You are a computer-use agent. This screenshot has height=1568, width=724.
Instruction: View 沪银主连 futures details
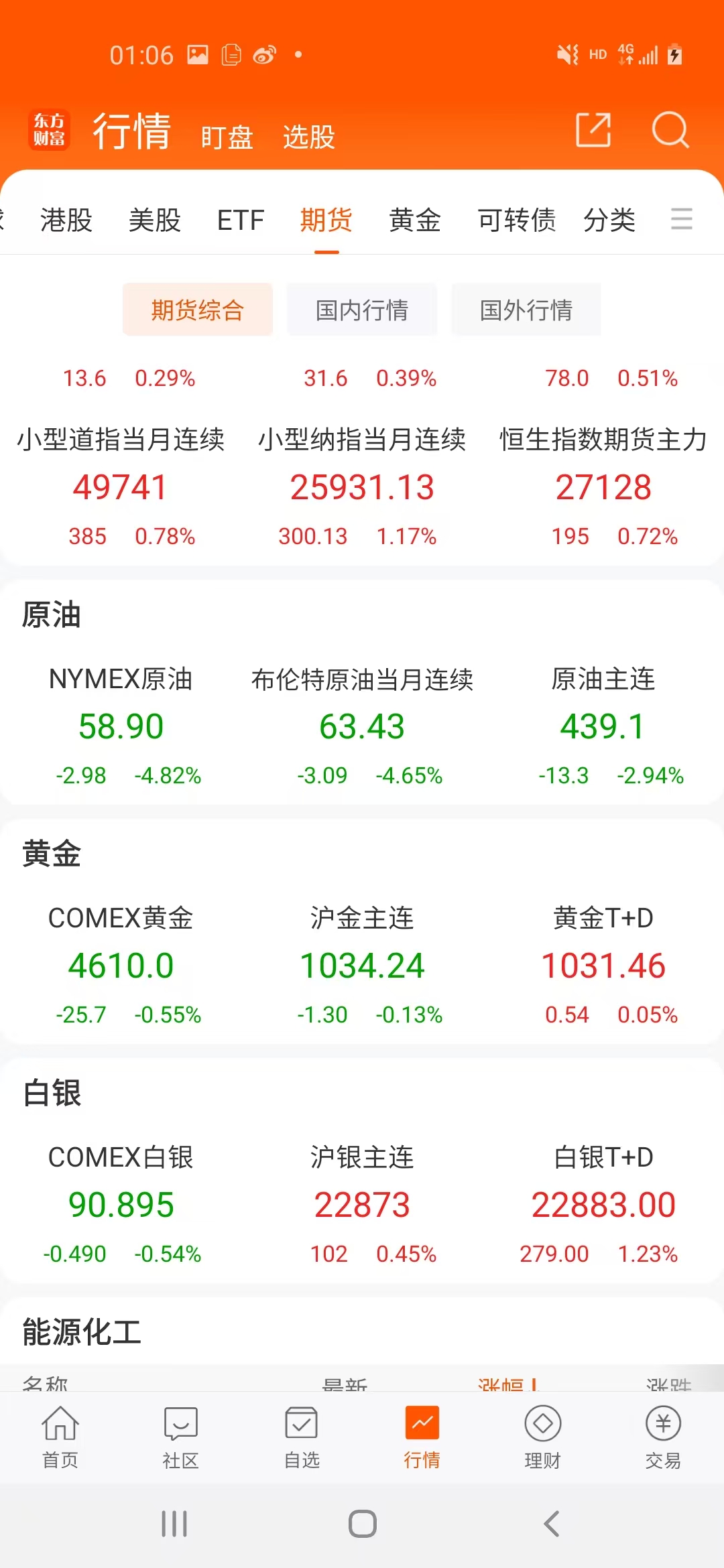(x=362, y=1205)
